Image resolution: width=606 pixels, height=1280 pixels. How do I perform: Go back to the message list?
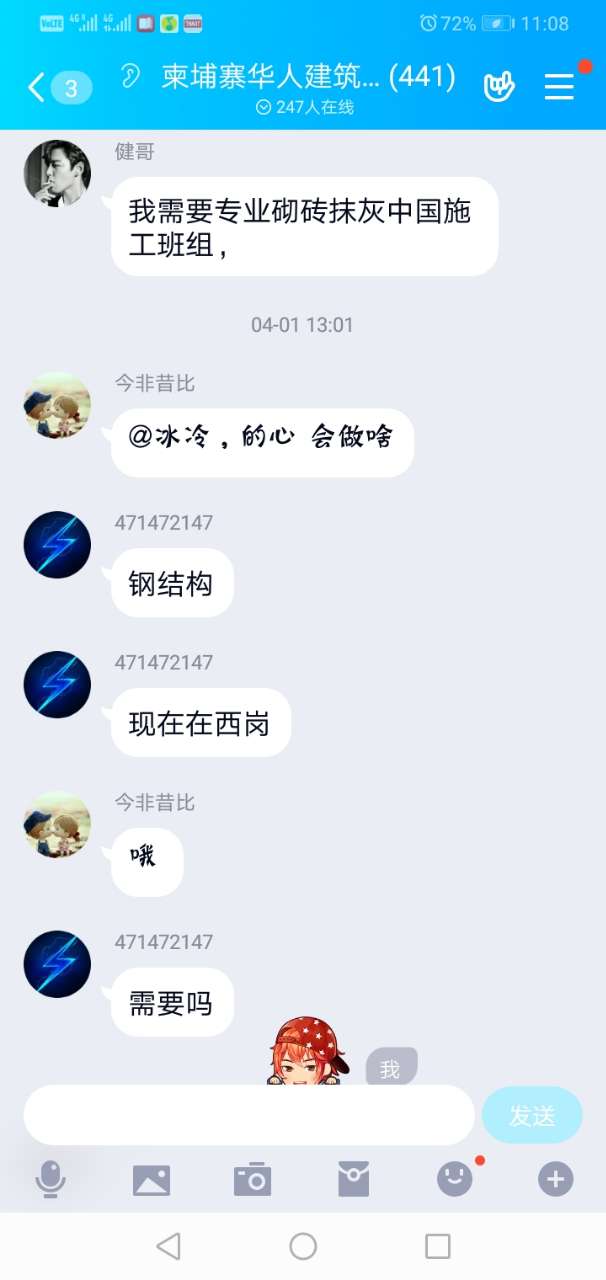point(57,88)
